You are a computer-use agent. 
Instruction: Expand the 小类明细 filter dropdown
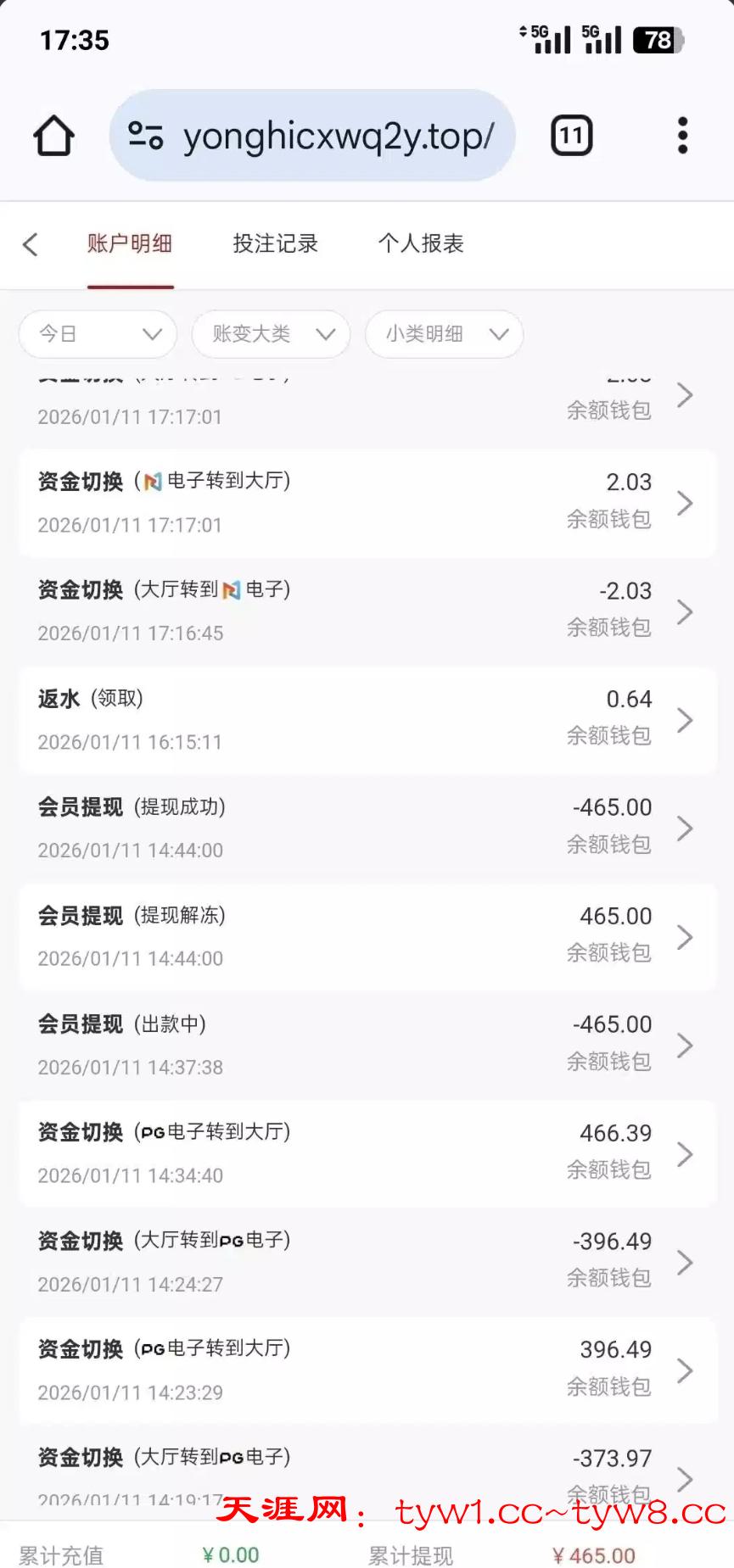(444, 334)
